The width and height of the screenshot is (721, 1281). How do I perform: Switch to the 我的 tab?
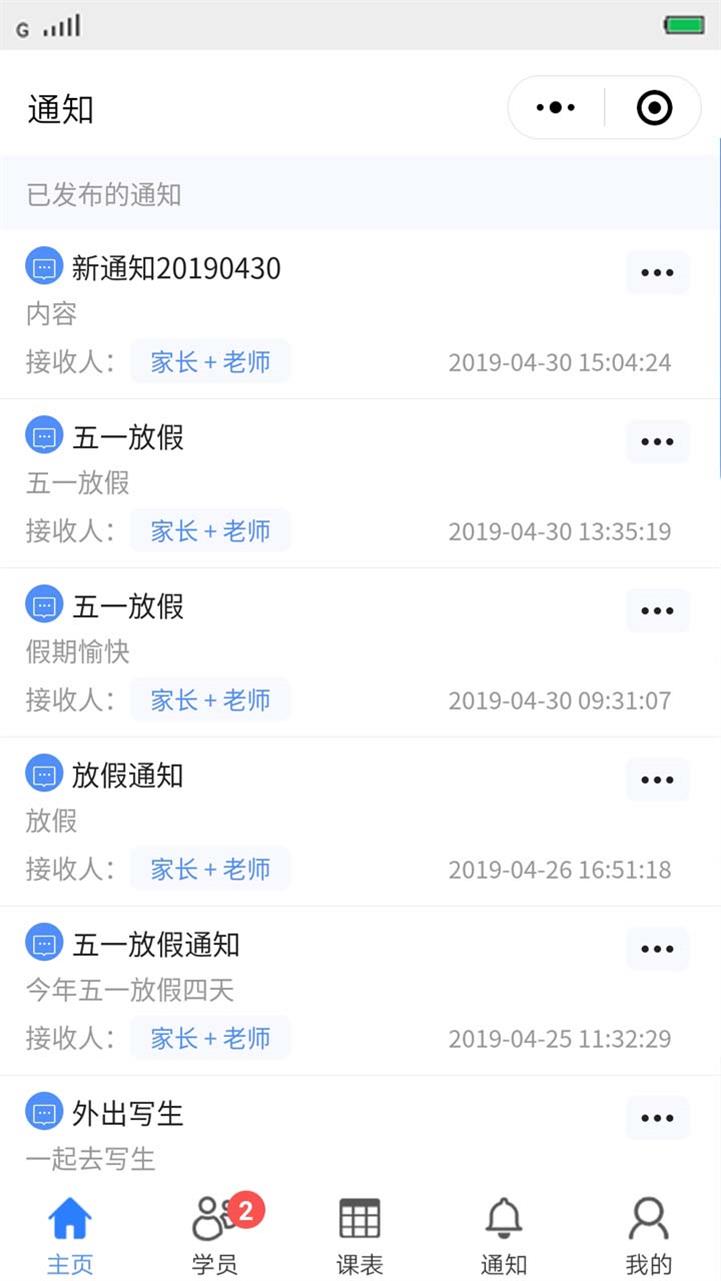pyautogui.click(x=649, y=1236)
